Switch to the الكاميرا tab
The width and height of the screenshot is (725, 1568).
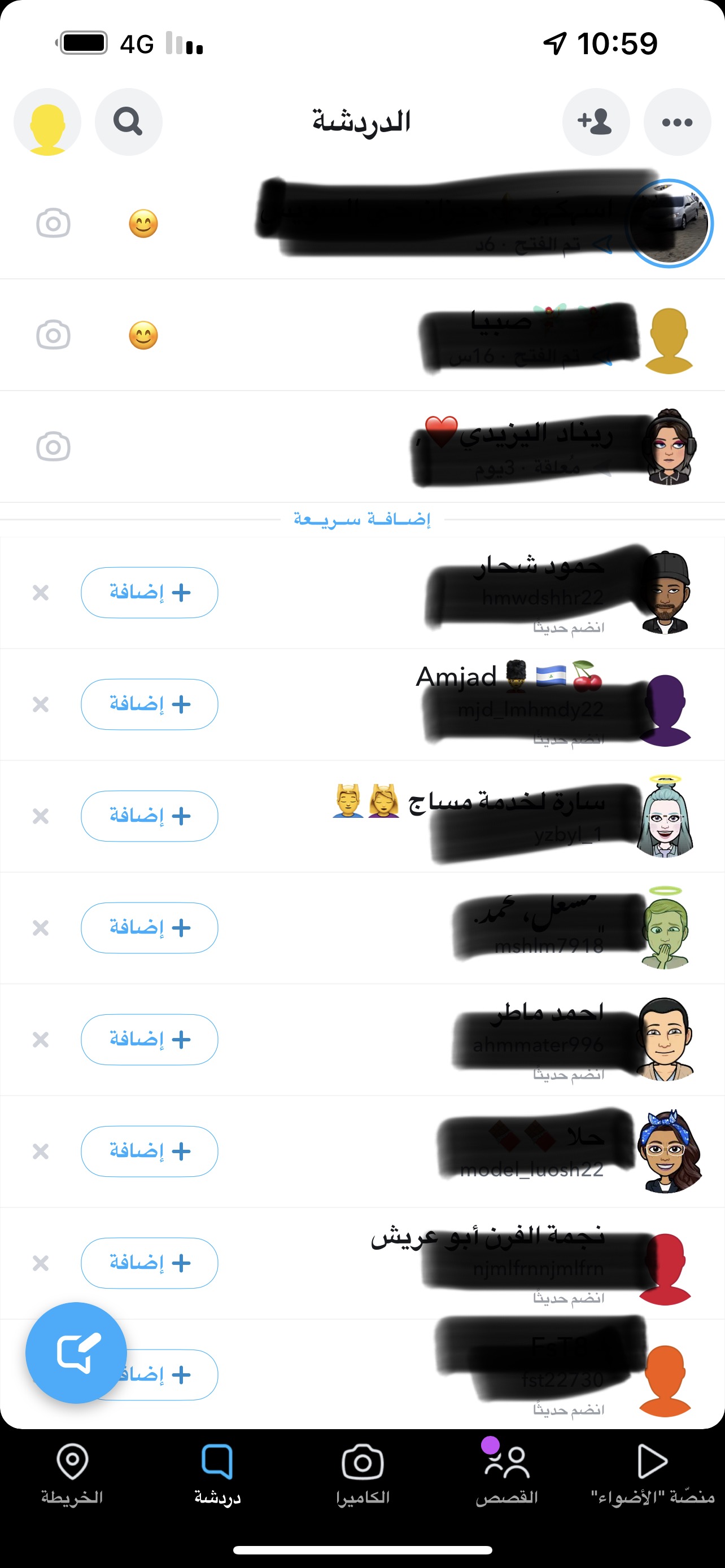(362, 1473)
